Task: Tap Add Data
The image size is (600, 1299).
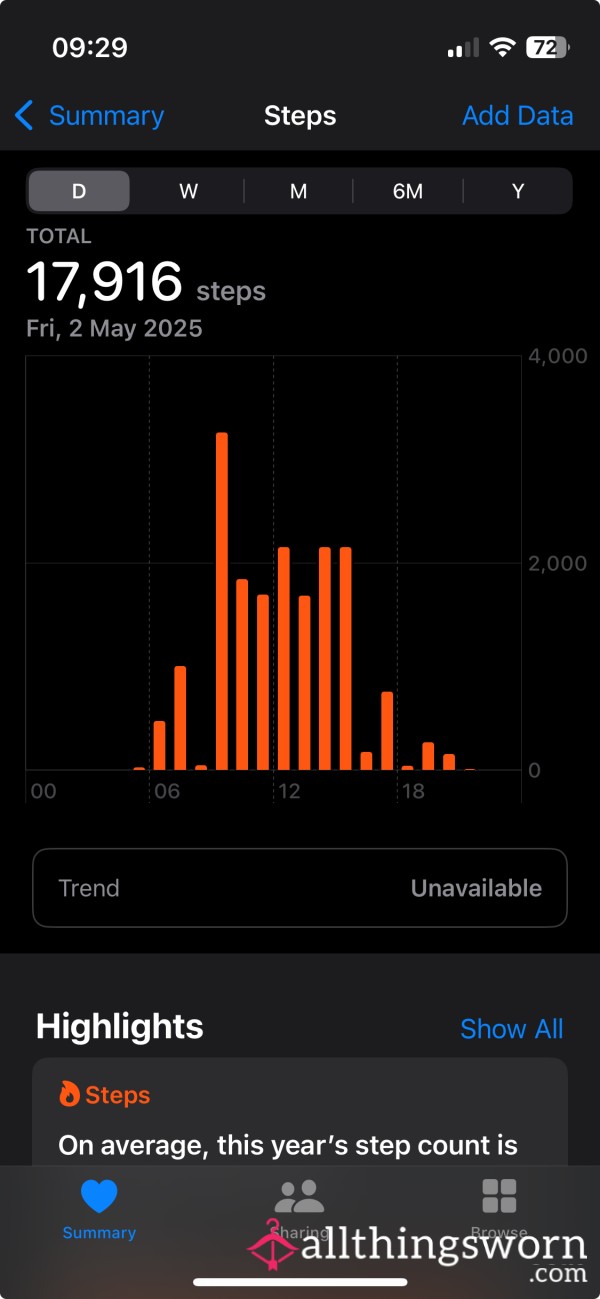Action: point(517,116)
